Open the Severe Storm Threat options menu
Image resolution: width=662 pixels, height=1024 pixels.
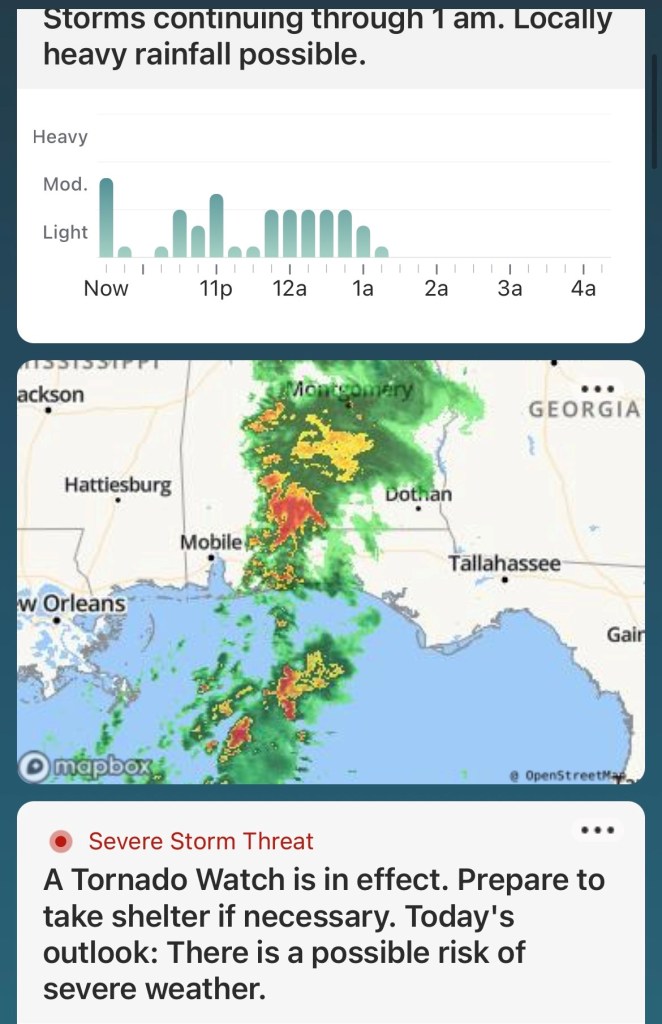tap(597, 830)
